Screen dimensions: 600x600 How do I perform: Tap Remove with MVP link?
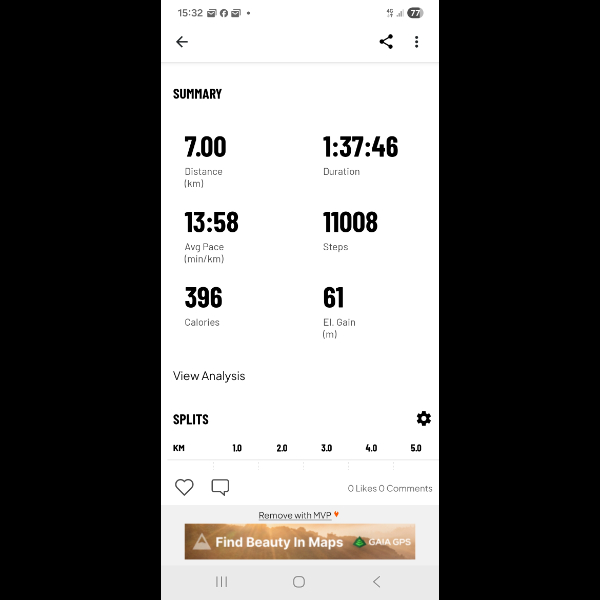tap(295, 515)
